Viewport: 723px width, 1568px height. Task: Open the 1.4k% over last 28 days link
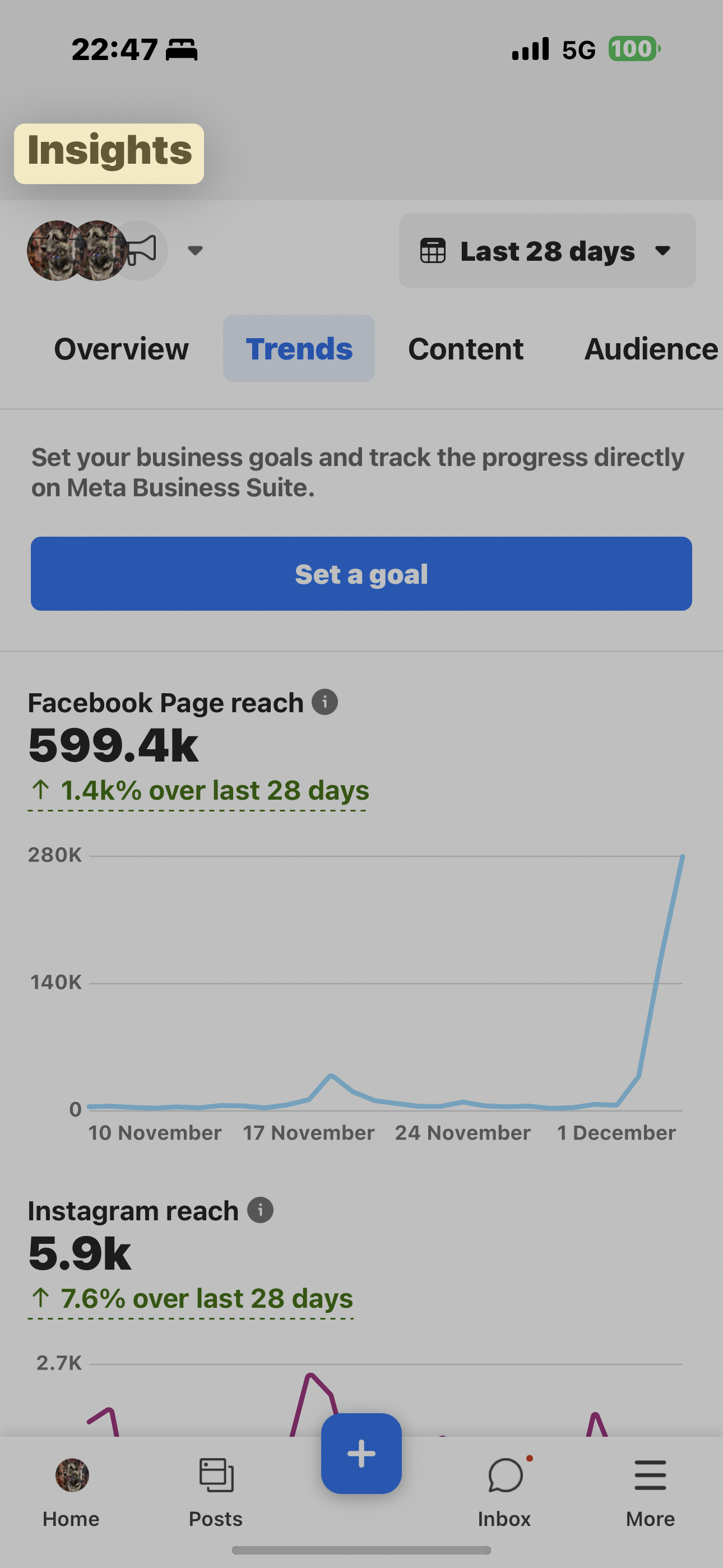198,791
